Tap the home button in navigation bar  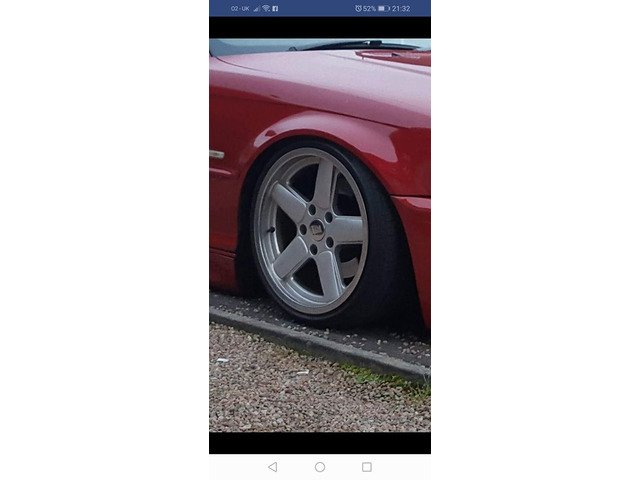(320, 467)
